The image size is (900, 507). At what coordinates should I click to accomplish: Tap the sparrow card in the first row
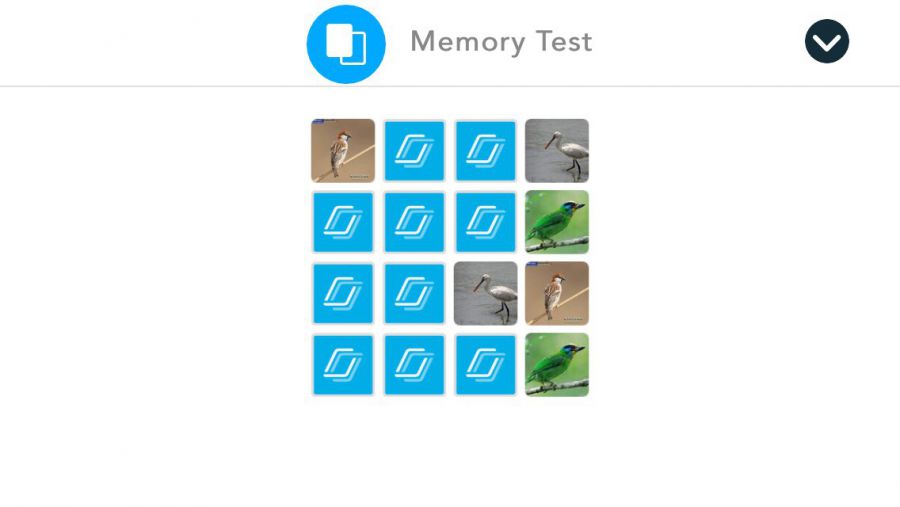click(x=343, y=151)
